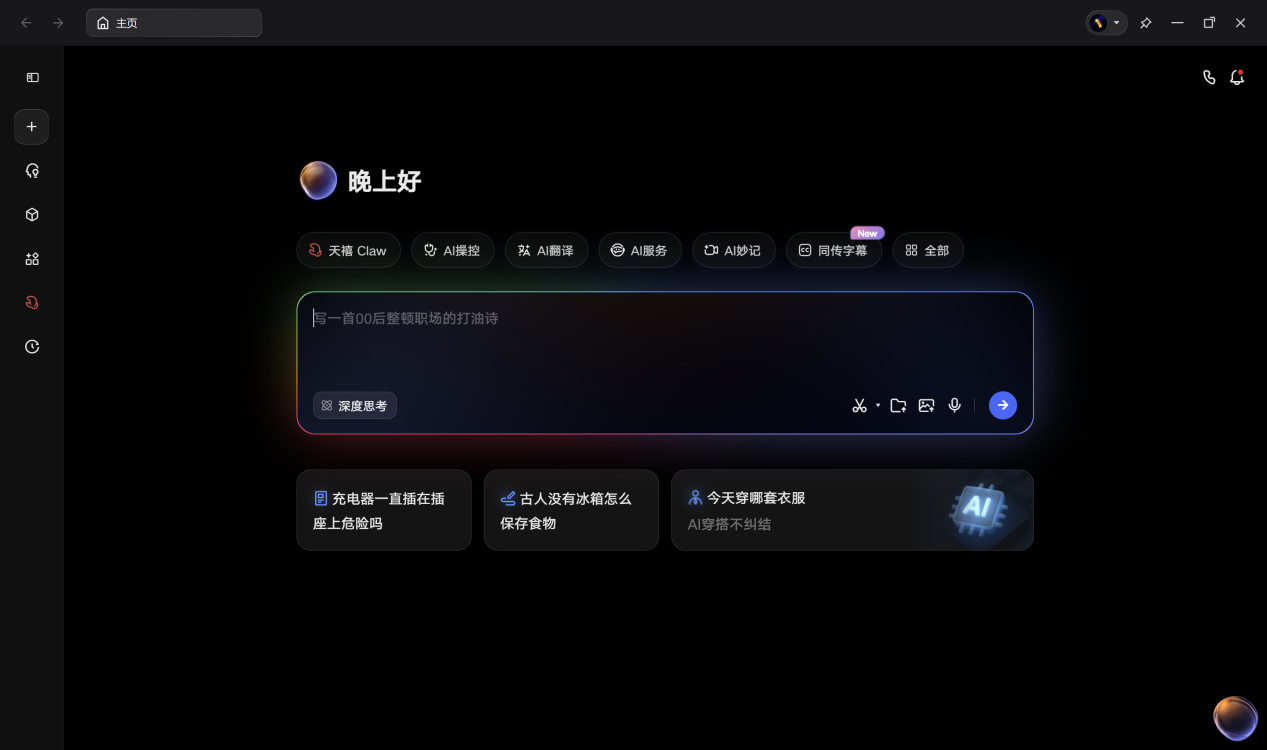Enable 深度思考 mode
Image resolution: width=1267 pixels, height=750 pixels.
[x=355, y=405]
